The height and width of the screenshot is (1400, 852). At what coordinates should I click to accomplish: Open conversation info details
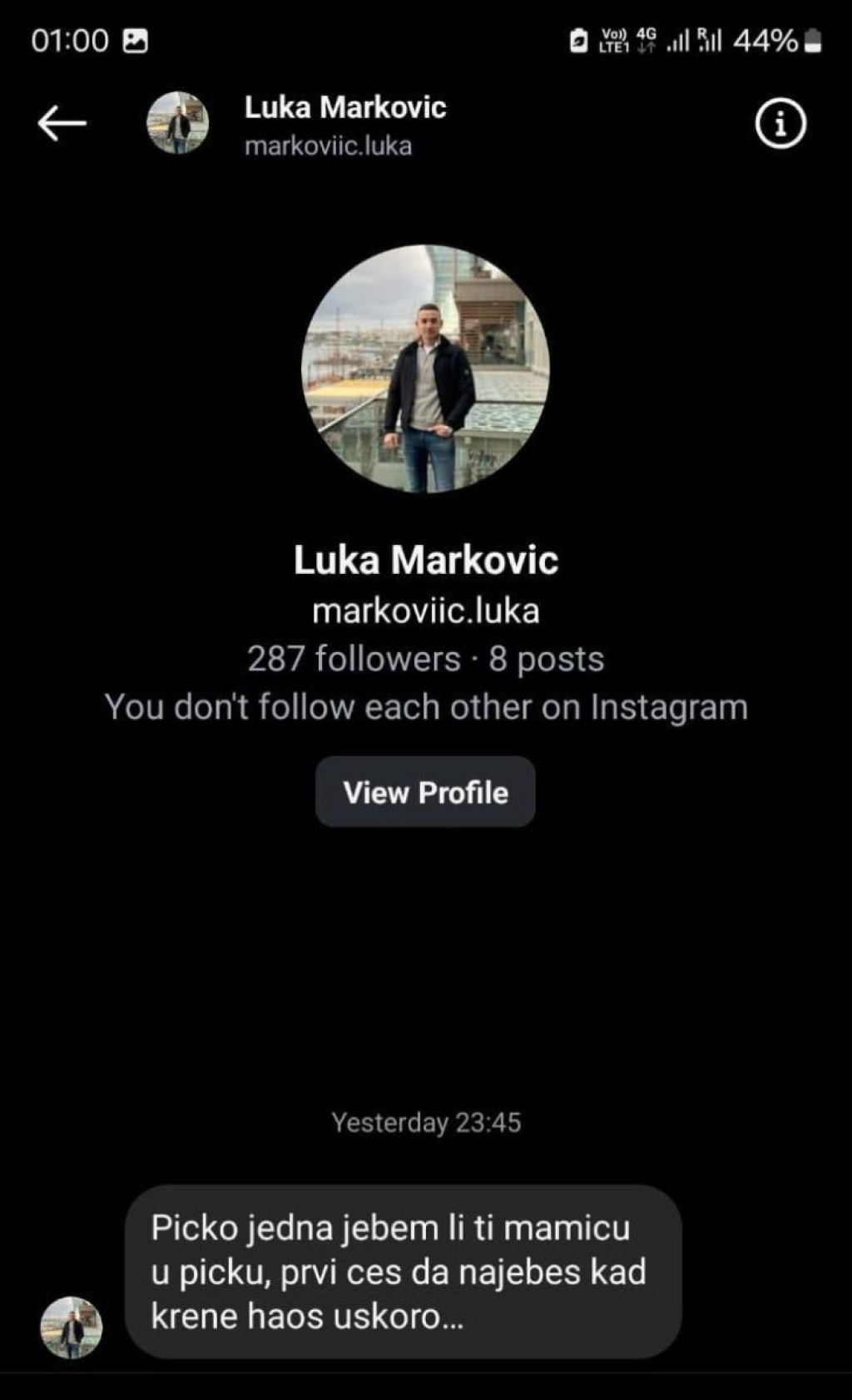780,124
